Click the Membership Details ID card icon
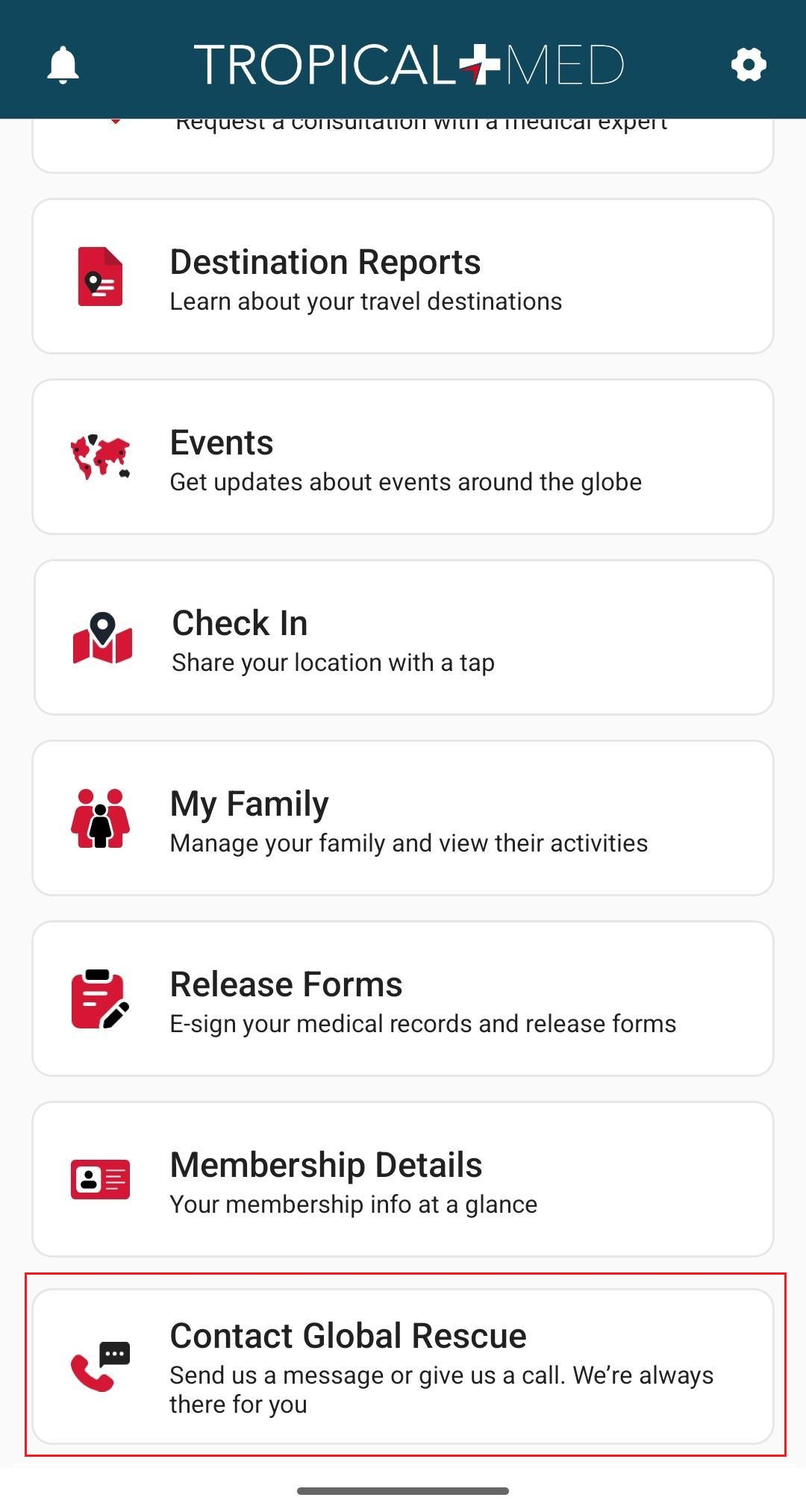This screenshot has height=1512, width=806. (99, 1180)
